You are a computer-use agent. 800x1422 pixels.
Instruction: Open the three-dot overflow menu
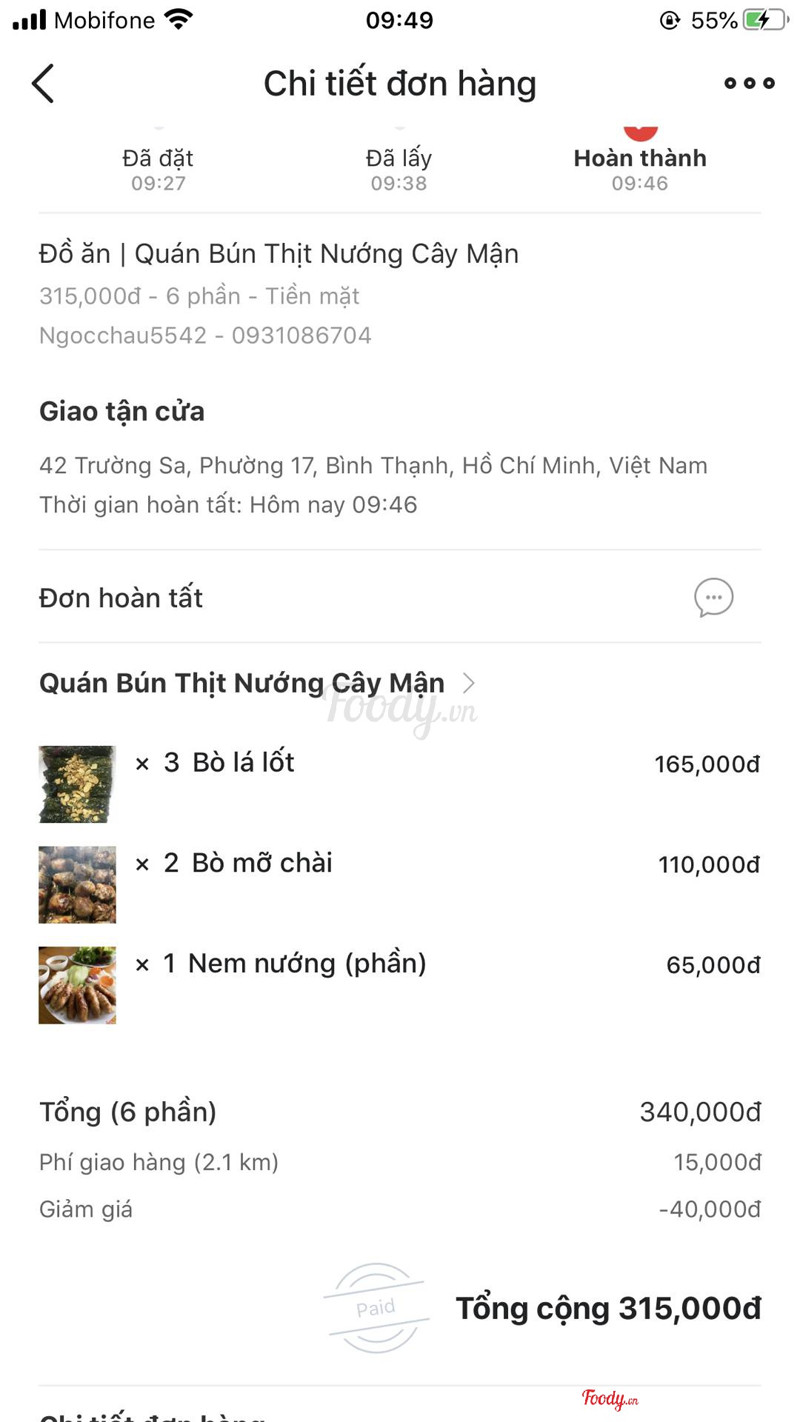749,84
